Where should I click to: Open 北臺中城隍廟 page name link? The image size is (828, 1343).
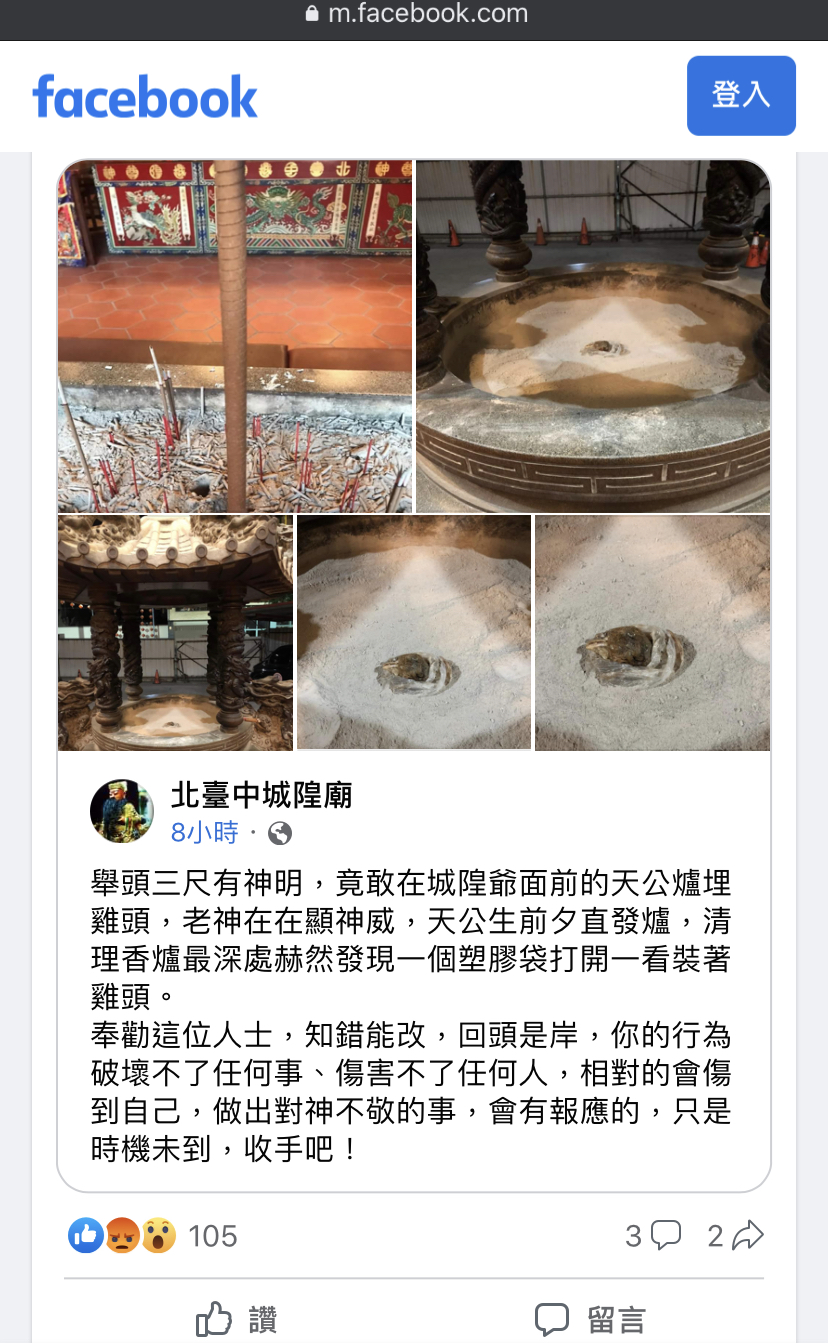[262, 795]
